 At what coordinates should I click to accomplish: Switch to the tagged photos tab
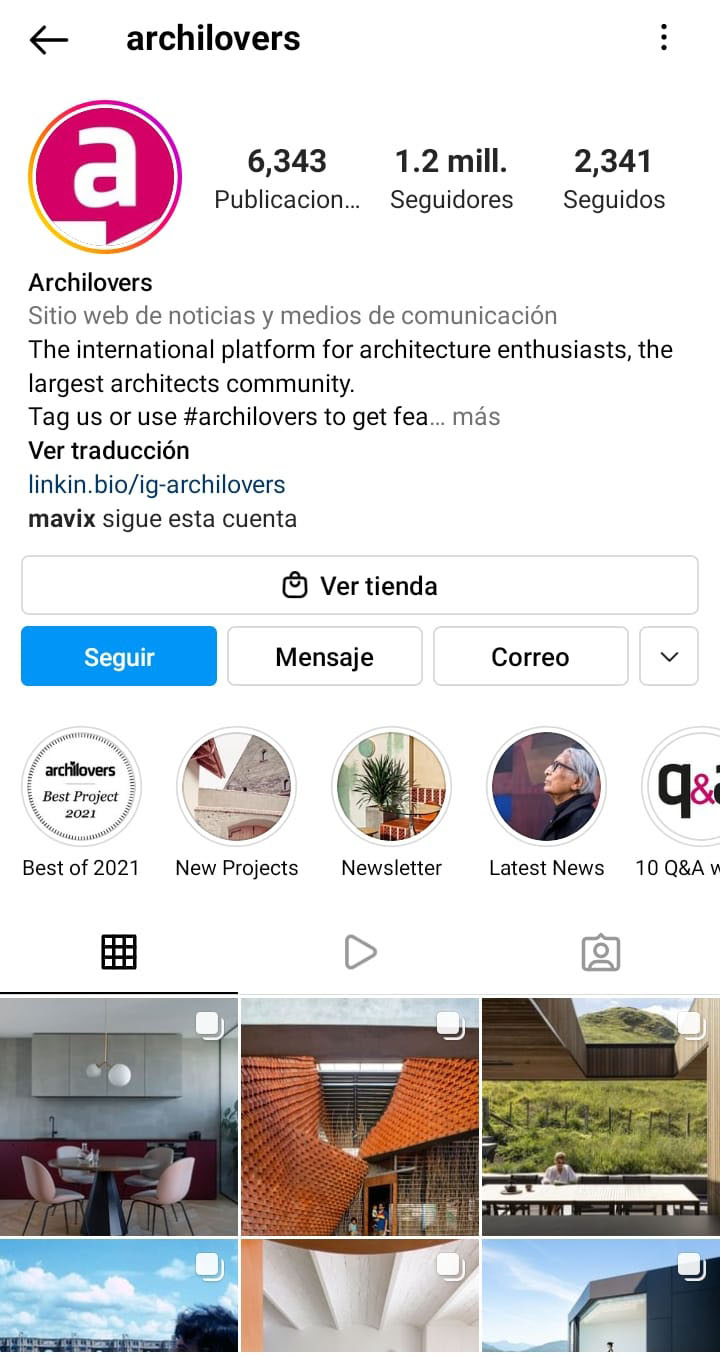600,953
